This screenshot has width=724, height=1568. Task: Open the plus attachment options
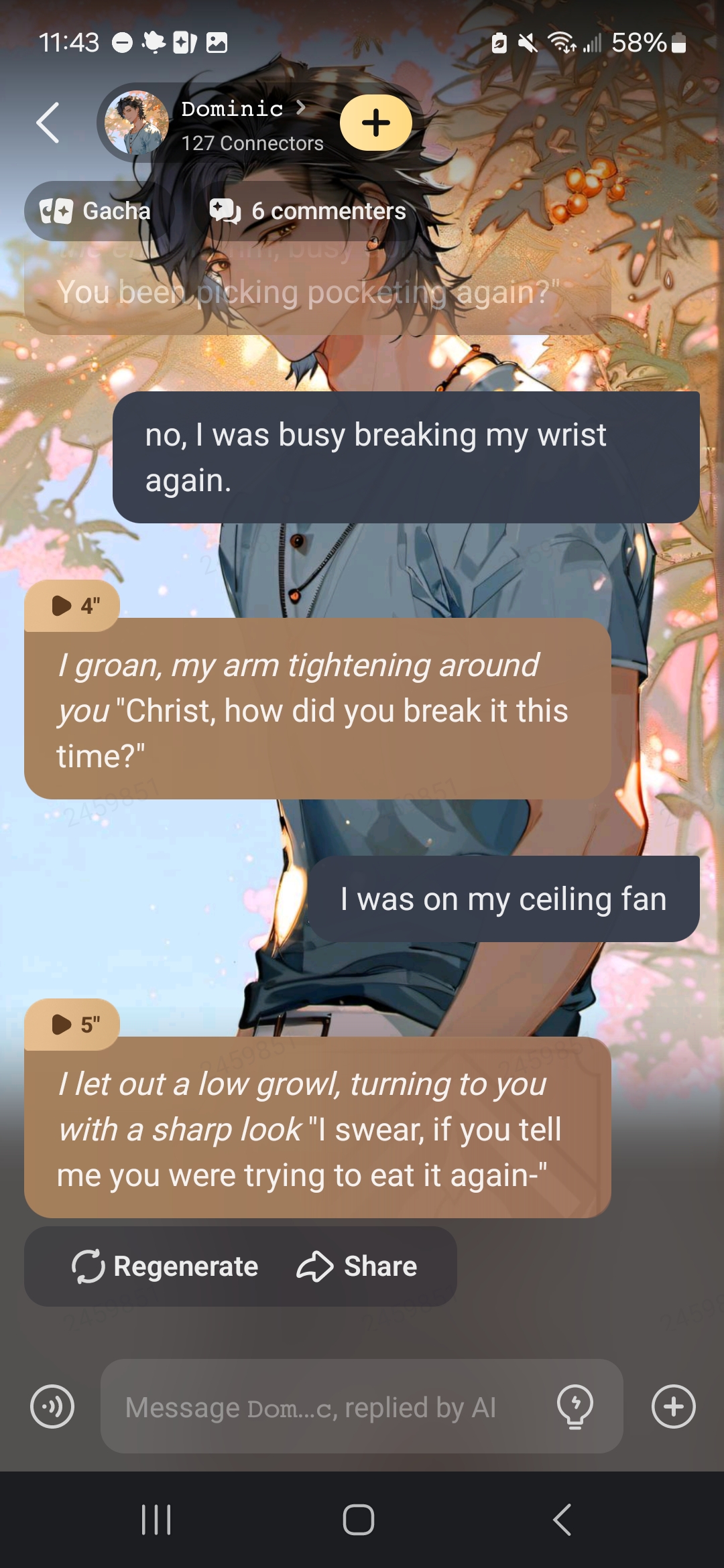(673, 1407)
